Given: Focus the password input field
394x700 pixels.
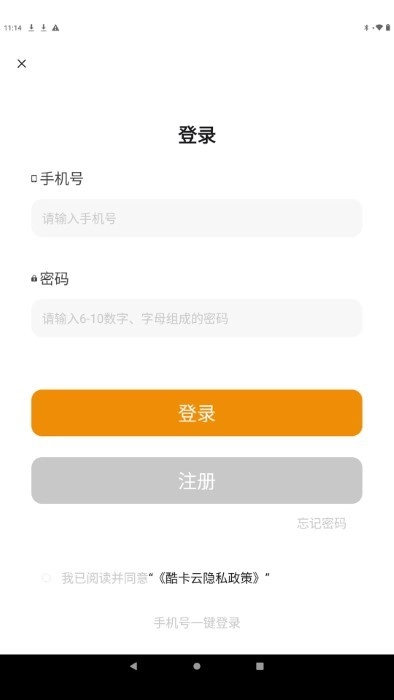Looking at the screenshot, I should (x=197, y=318).
